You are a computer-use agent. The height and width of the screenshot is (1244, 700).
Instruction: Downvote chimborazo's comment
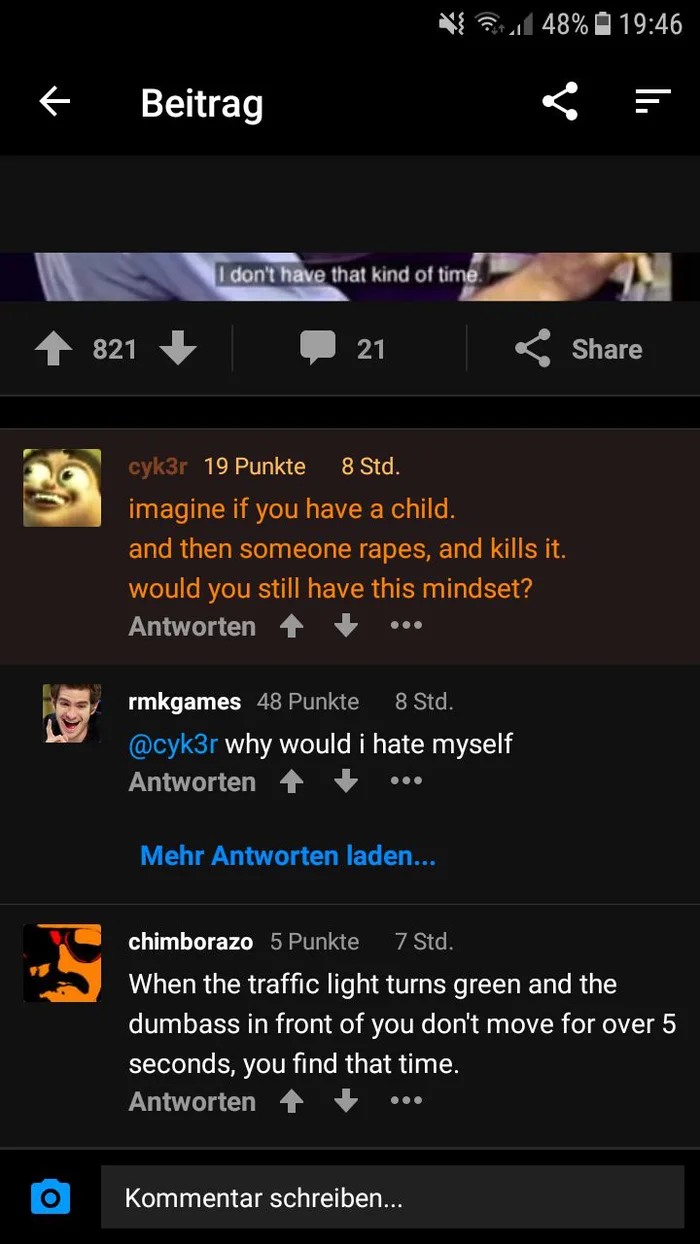346,1101
